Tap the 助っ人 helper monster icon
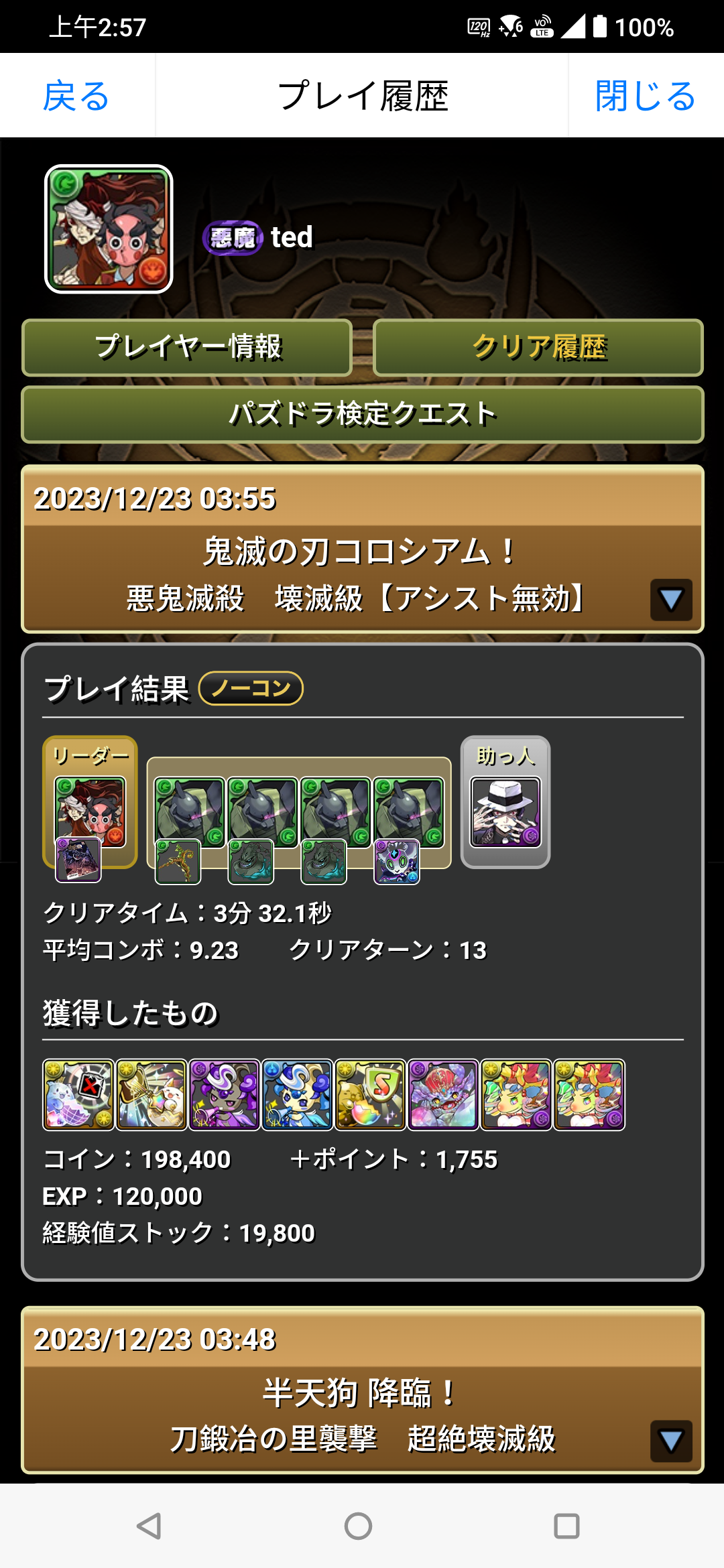Viewport: 724px width, 1568px height. click(505, 812)
